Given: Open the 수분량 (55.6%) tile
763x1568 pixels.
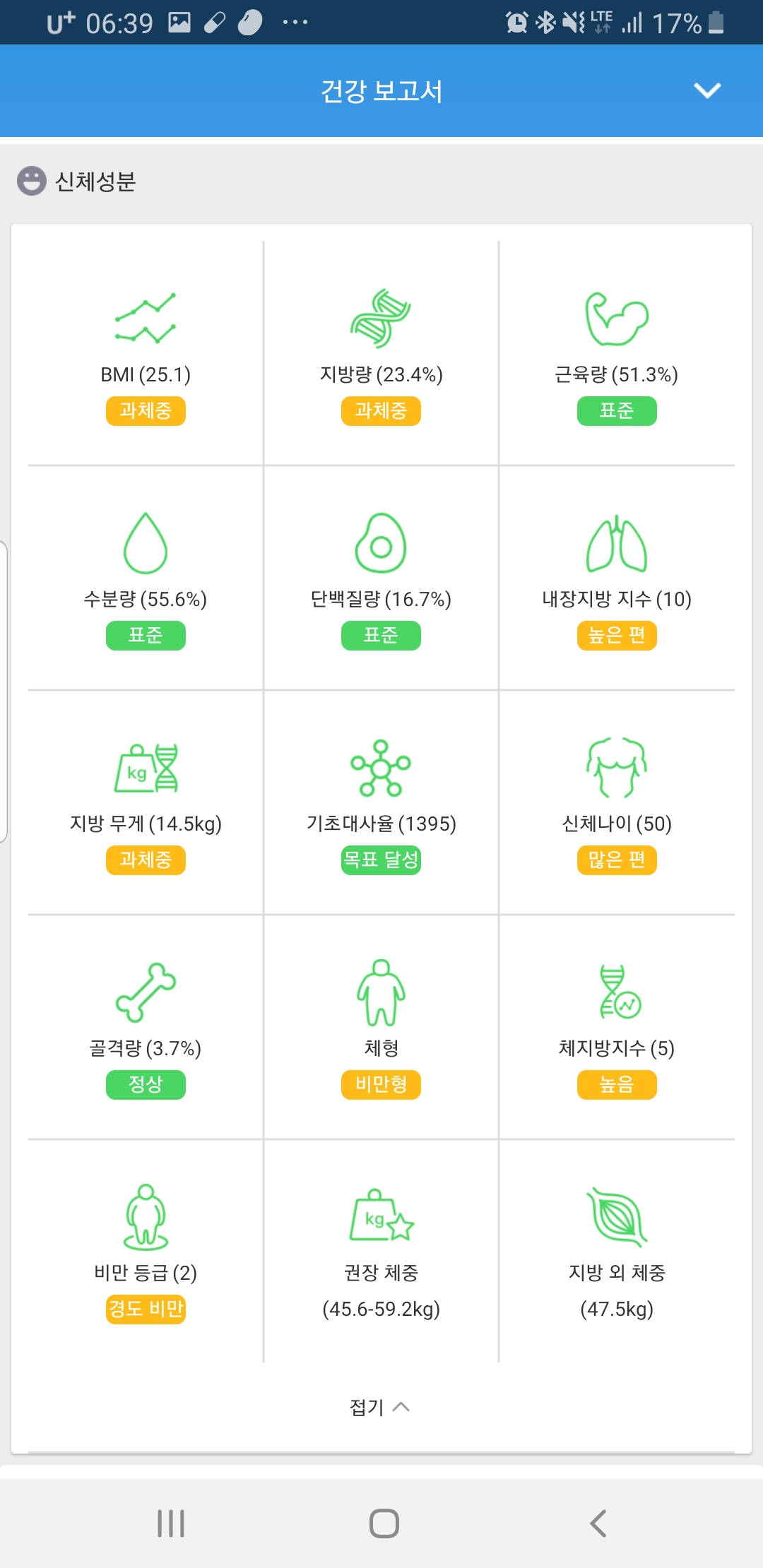Looking at the screenshot, I should pyautogui.click(x=146, y=578).
